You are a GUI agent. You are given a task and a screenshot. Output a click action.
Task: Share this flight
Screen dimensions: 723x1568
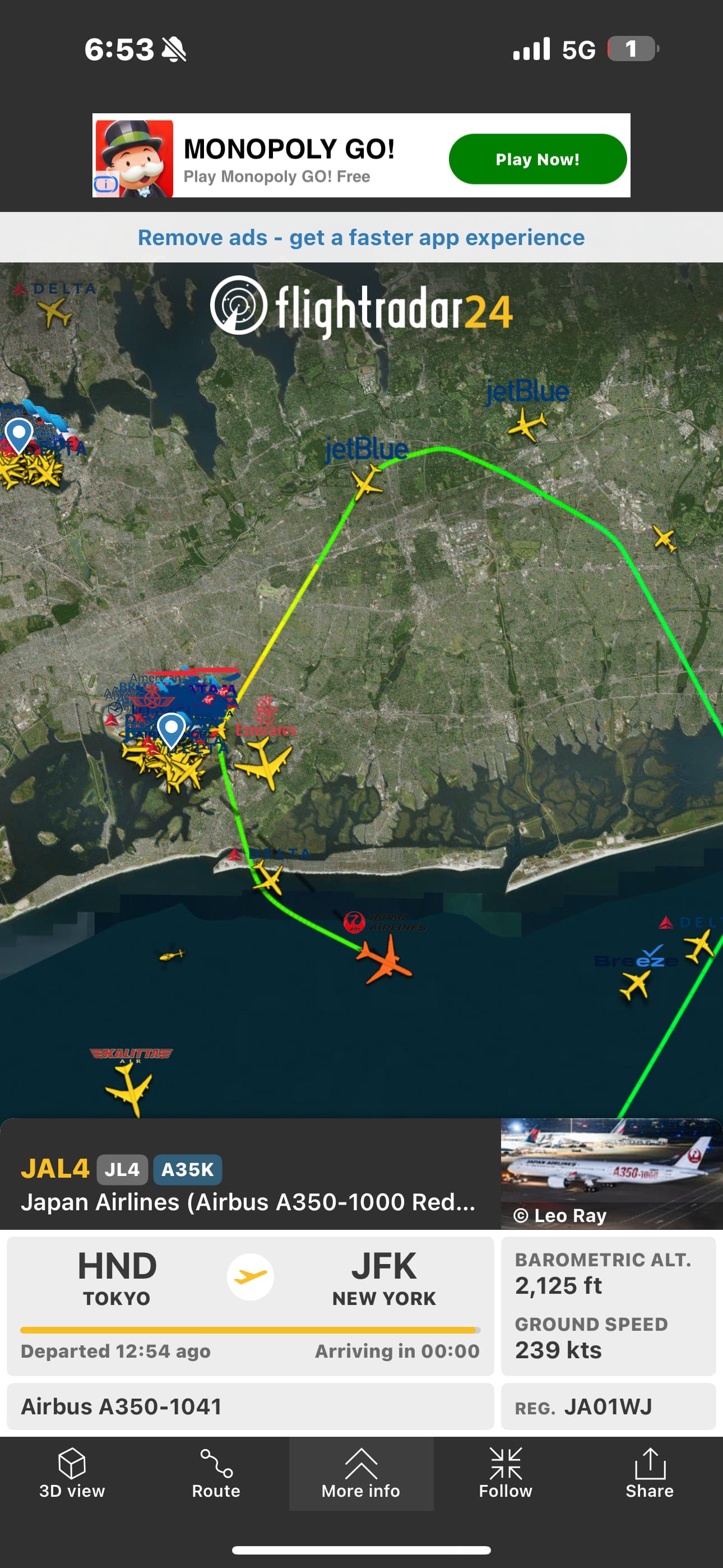pyautogui.click(x=650, y=1474)
